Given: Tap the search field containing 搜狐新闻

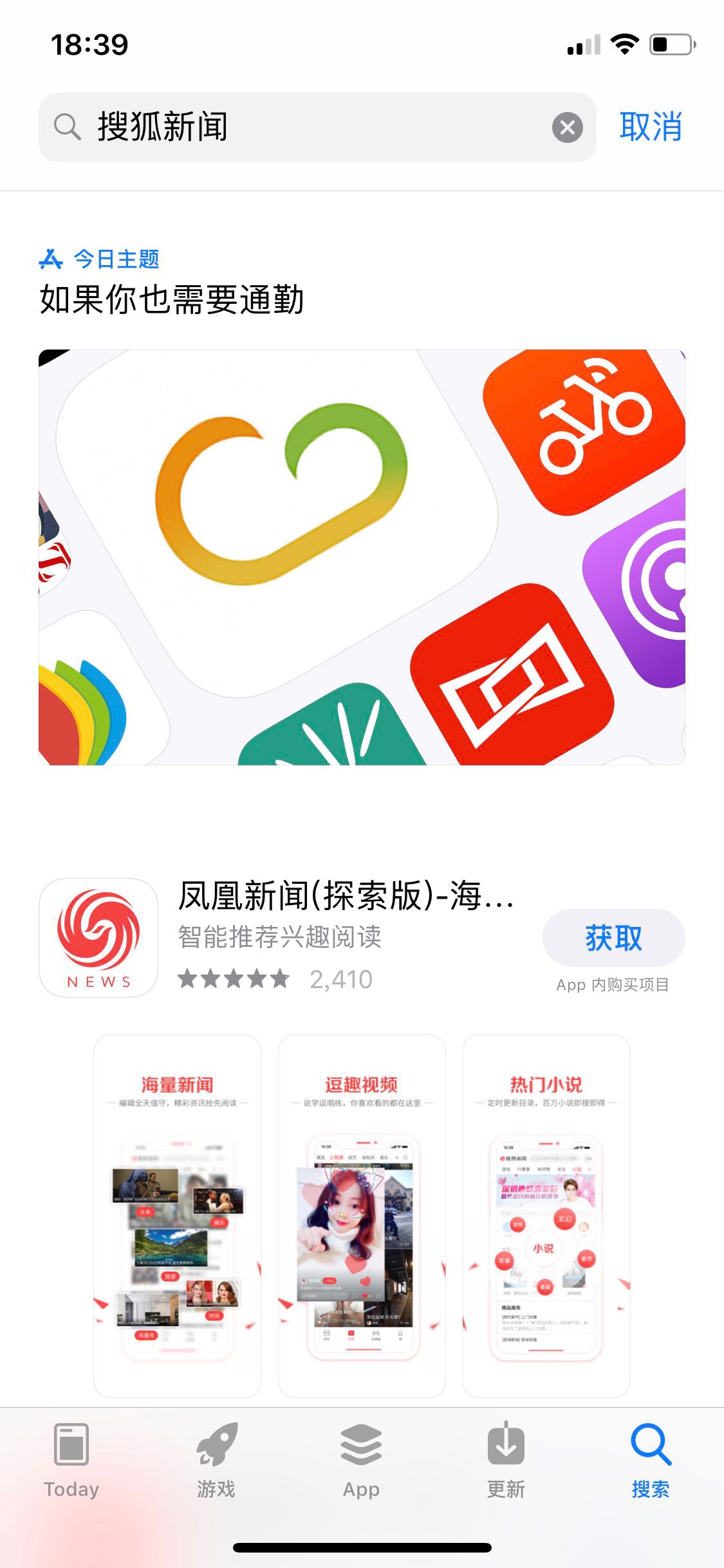Looking at the screenshot, I should tap(317, 127).
